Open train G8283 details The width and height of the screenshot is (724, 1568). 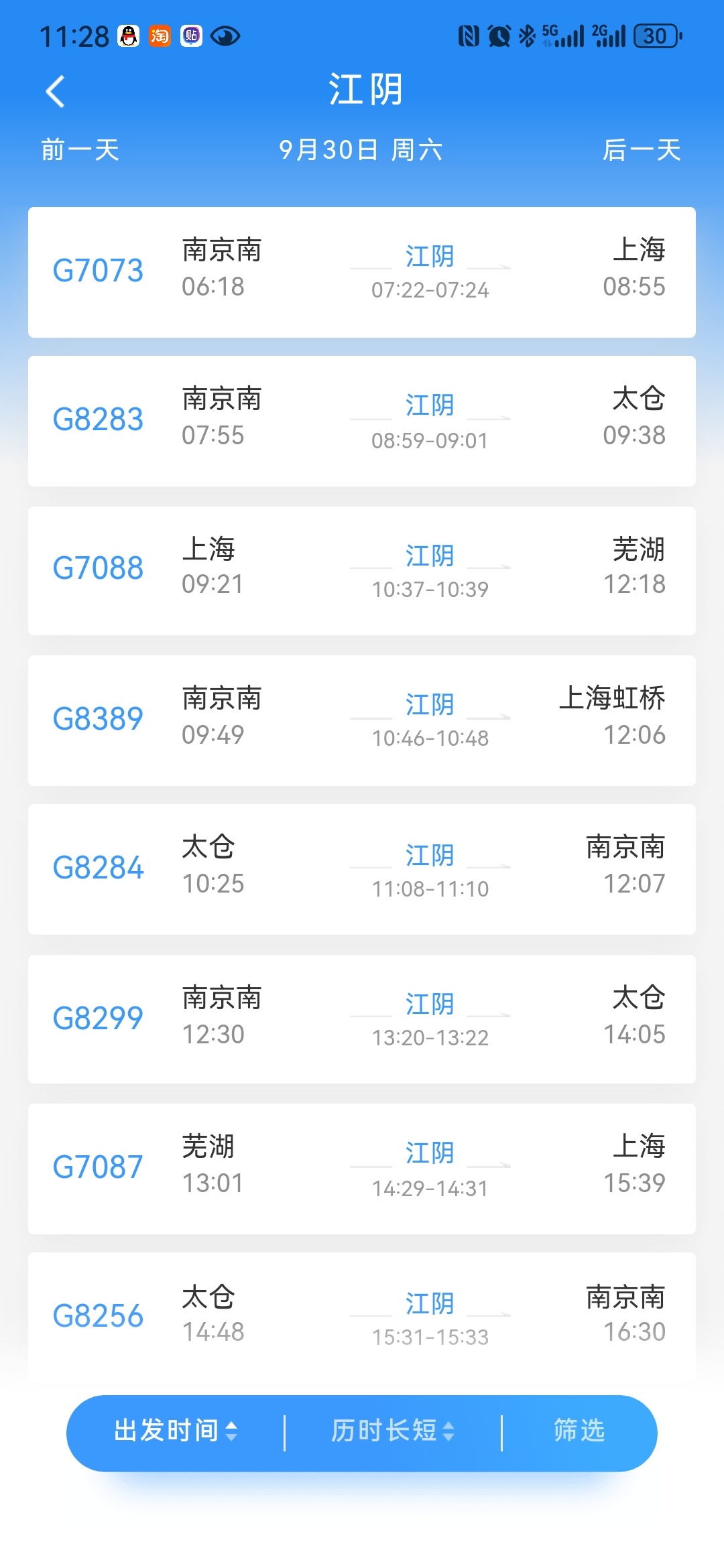click(362, 421)
